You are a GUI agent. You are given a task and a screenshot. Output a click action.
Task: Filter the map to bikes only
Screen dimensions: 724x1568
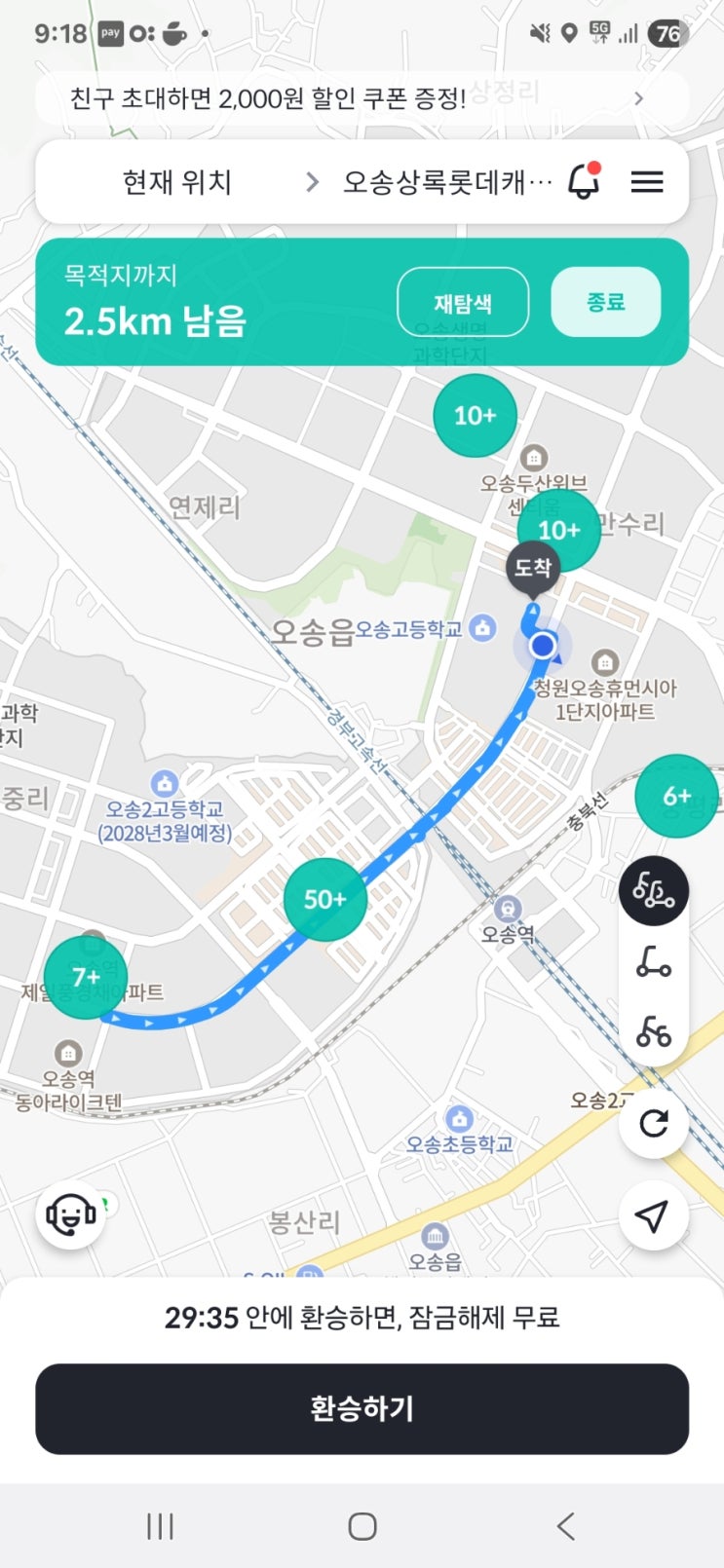click(653, 1030)
